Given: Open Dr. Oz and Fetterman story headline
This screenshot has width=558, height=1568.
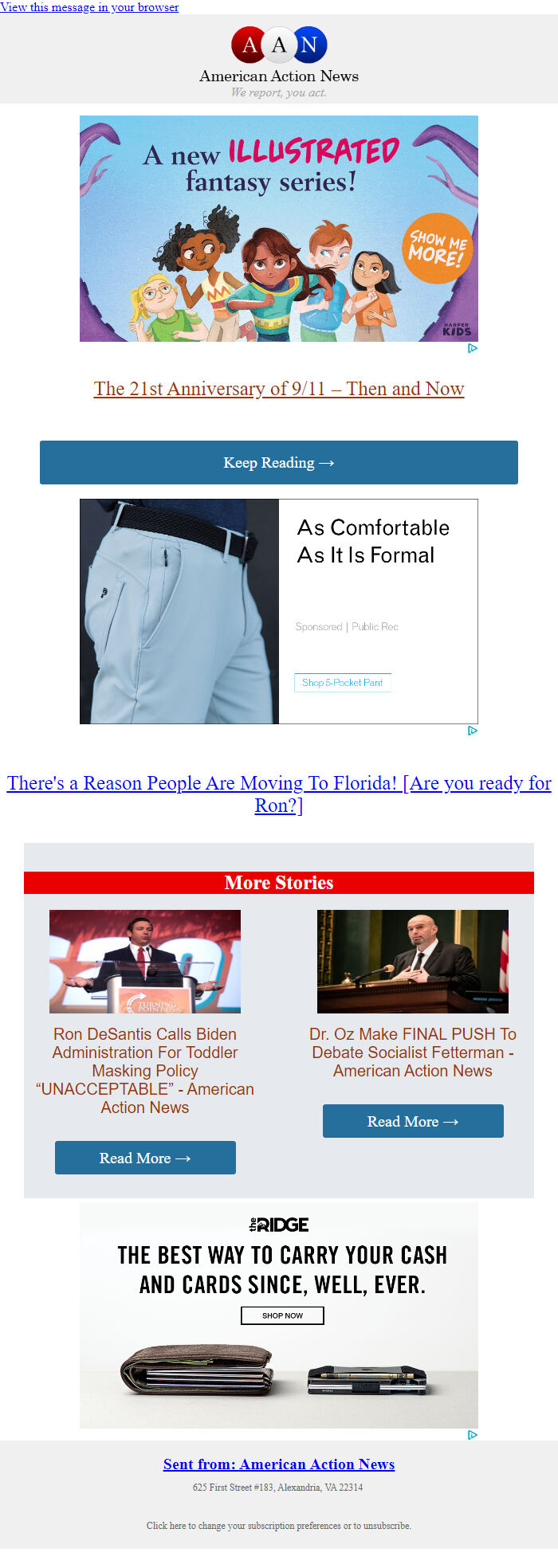Looking at the screenshot, I should pyautogui.click(x=413, y=1052).
